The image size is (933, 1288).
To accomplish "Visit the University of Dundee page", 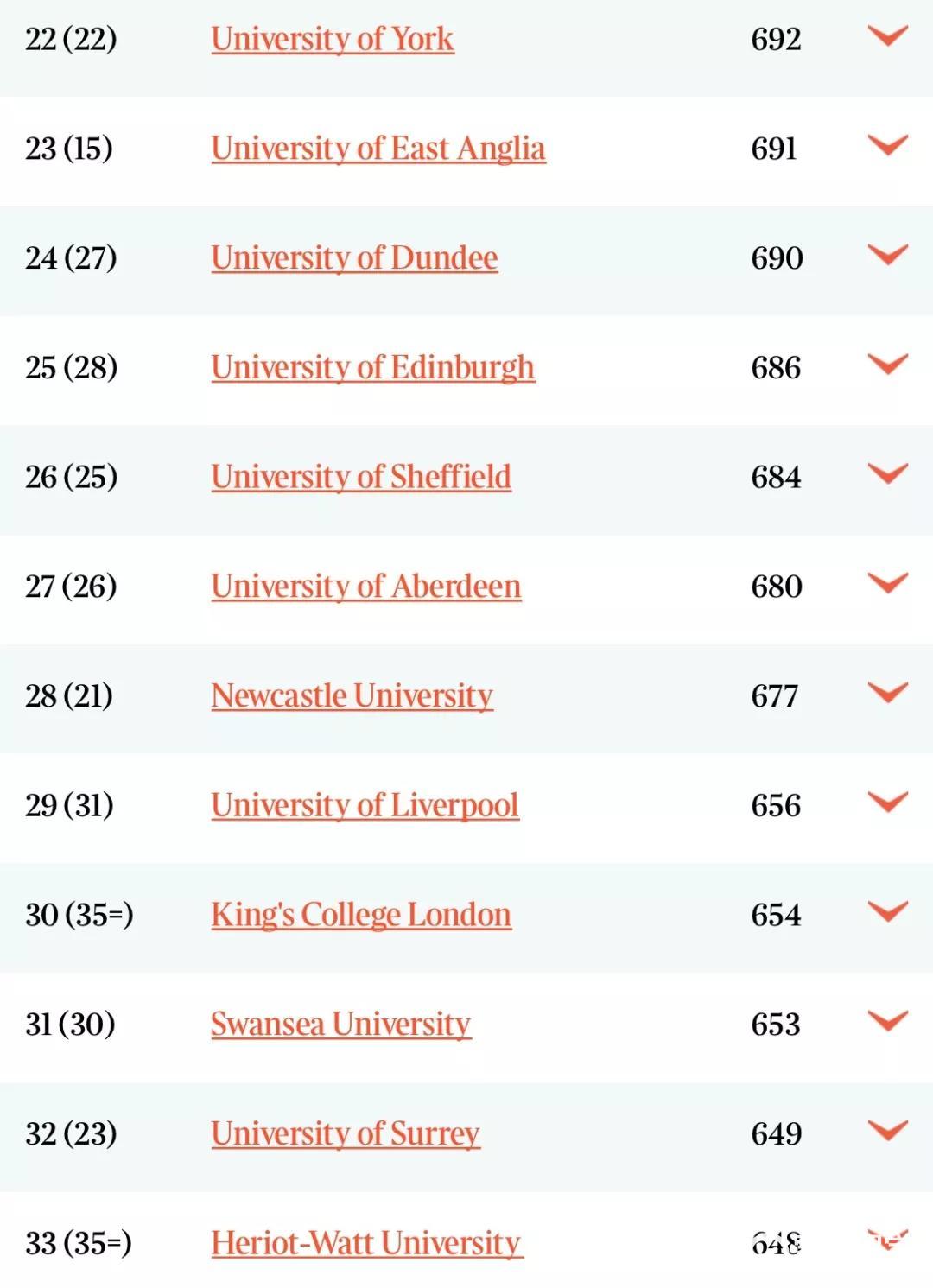I will point(354,258).
